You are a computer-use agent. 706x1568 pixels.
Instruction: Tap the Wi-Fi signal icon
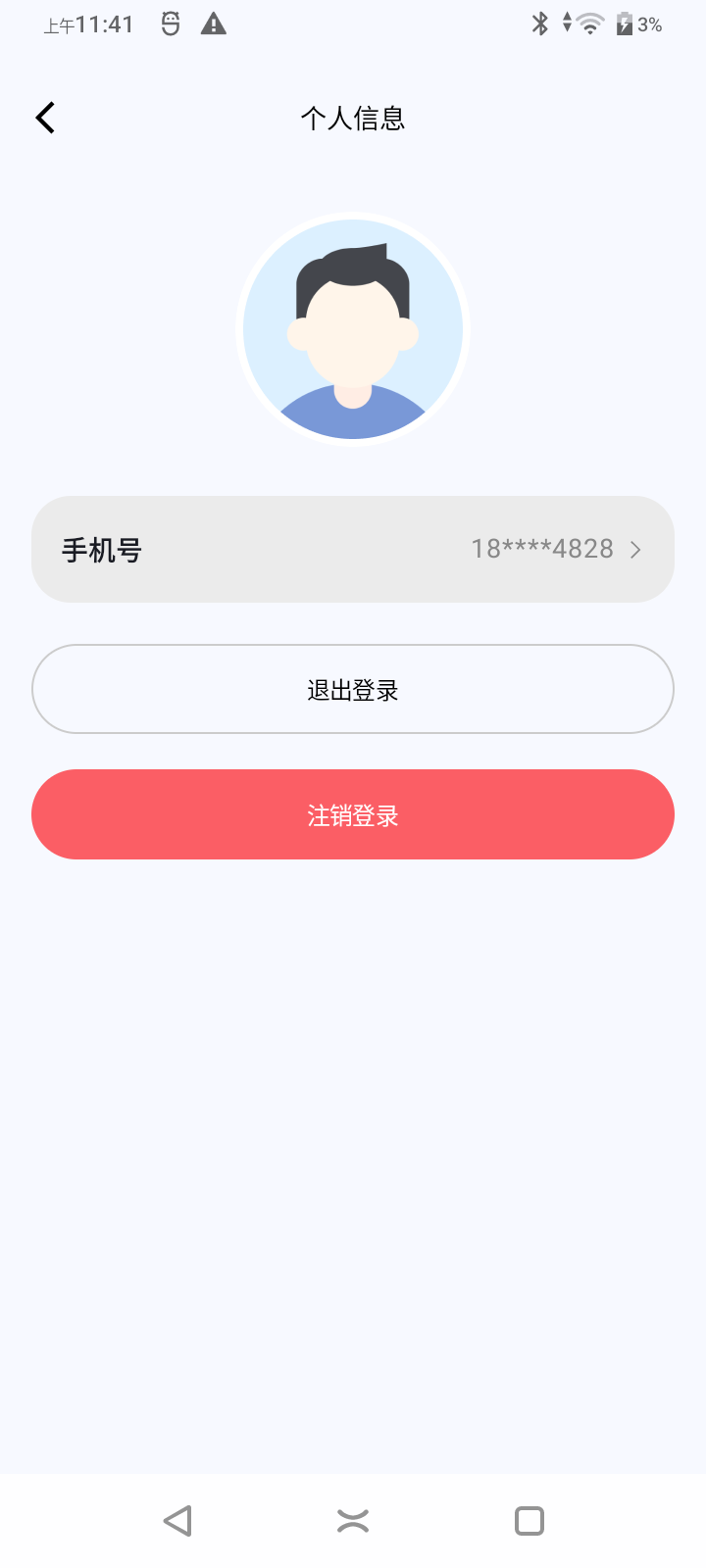[587, 24]
